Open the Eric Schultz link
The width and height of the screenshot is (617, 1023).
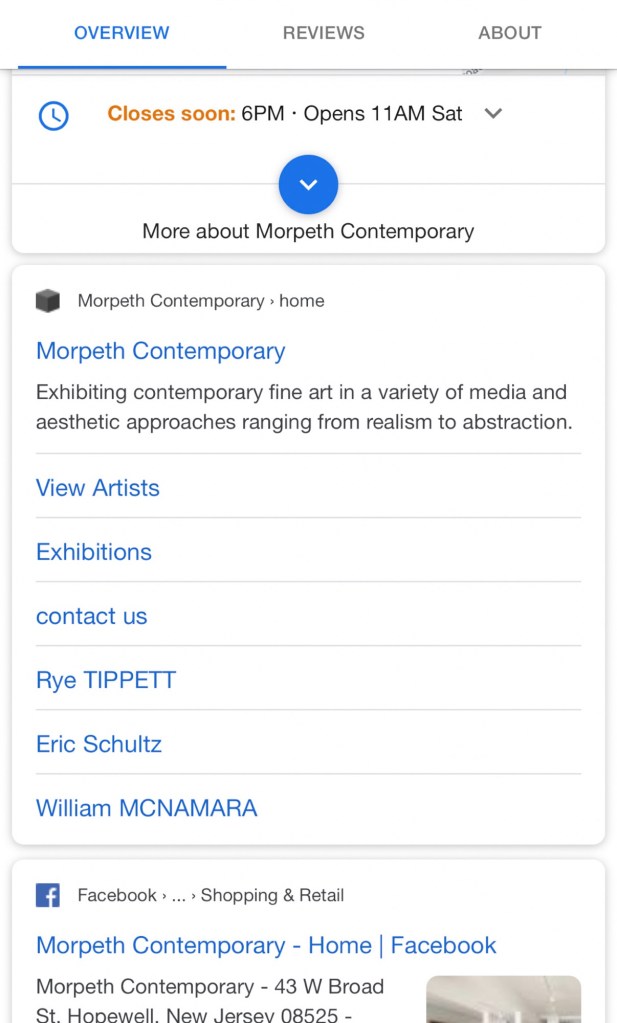99,744
